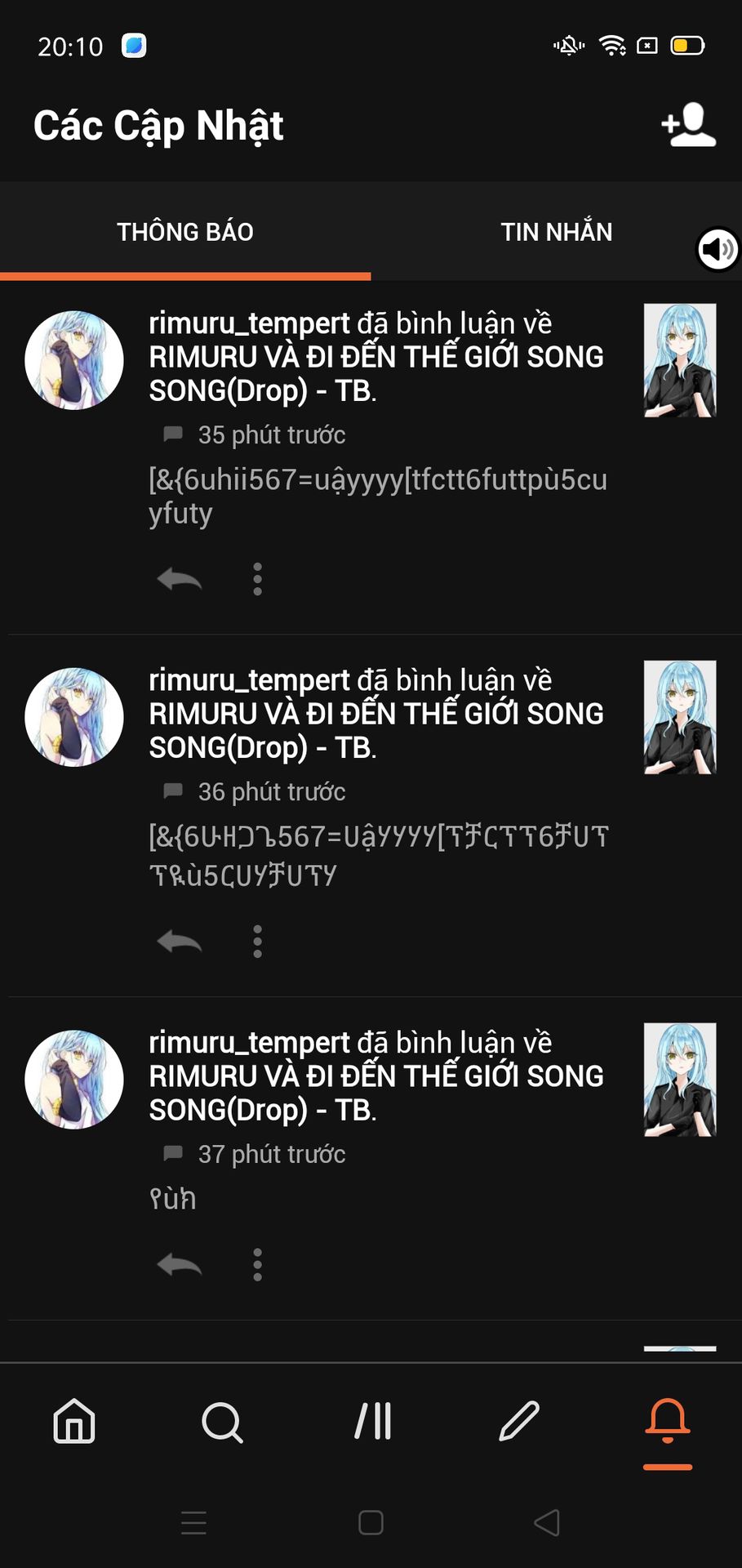Open the Search tab
The image size is (742, 1568).
click(x=222, y=1422)
